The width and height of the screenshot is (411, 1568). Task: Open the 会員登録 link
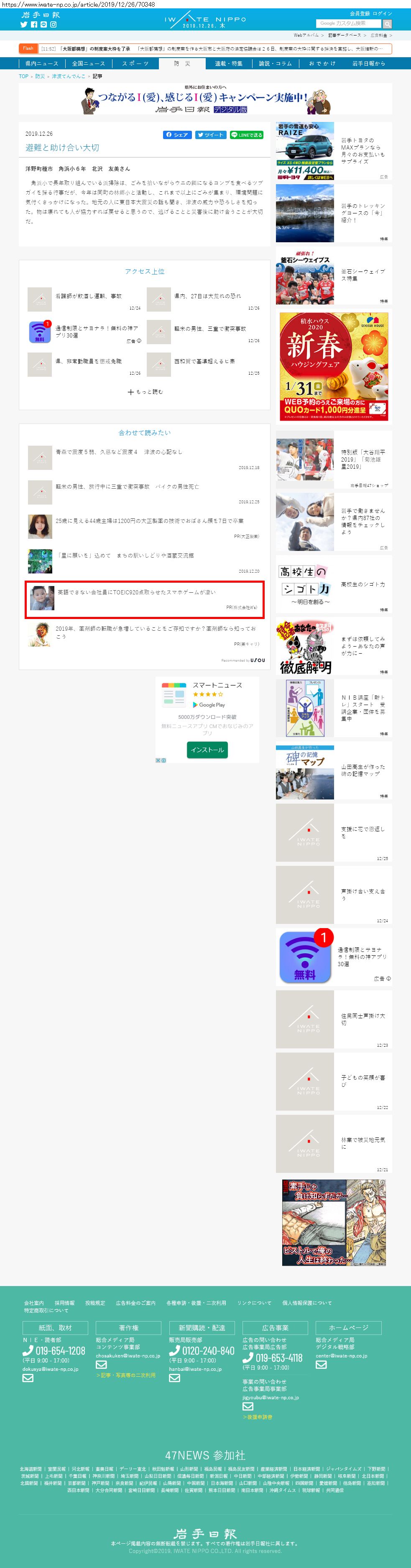pos(359,13)
